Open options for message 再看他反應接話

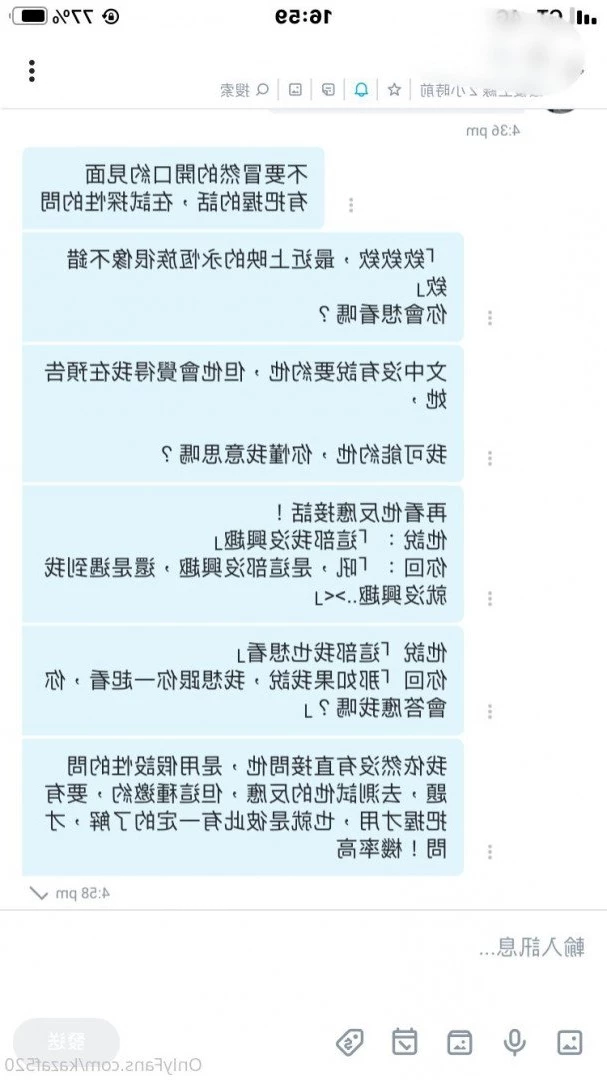[x=489, y=598]
